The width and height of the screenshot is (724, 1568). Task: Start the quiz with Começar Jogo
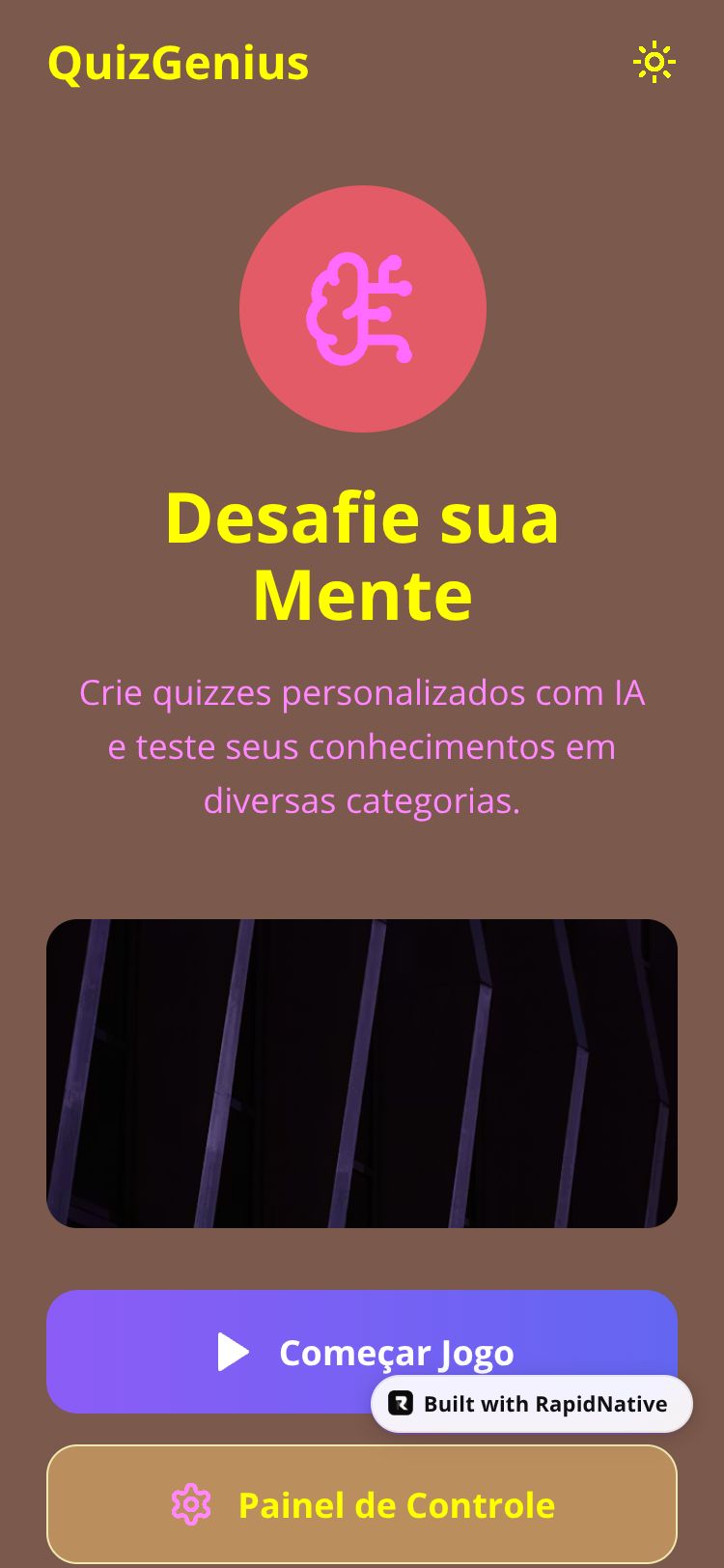(290, 1351)
